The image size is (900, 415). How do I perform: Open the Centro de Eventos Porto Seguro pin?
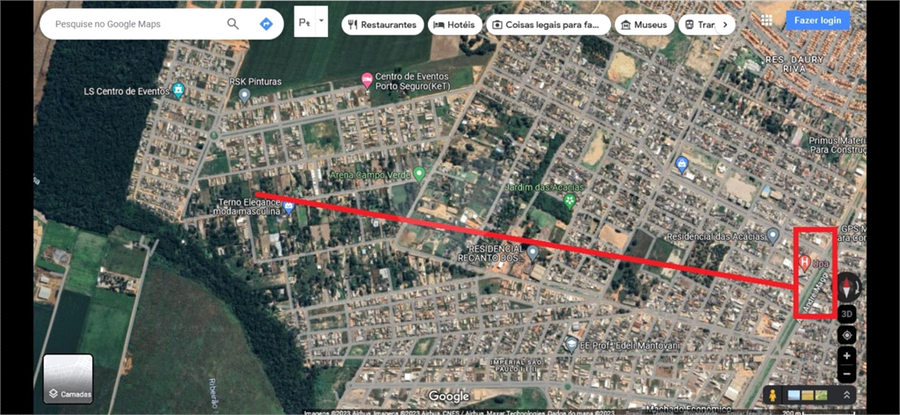367,78
